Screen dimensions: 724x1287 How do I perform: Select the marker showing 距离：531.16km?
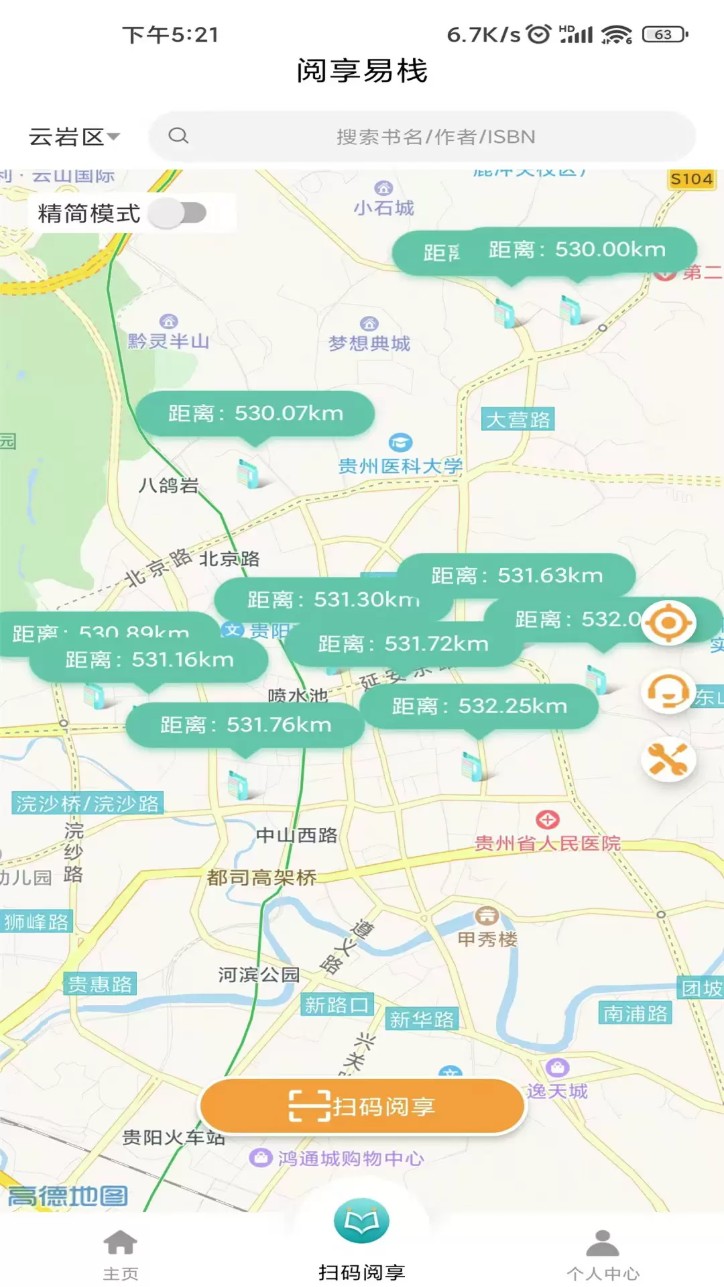point(149,660)
